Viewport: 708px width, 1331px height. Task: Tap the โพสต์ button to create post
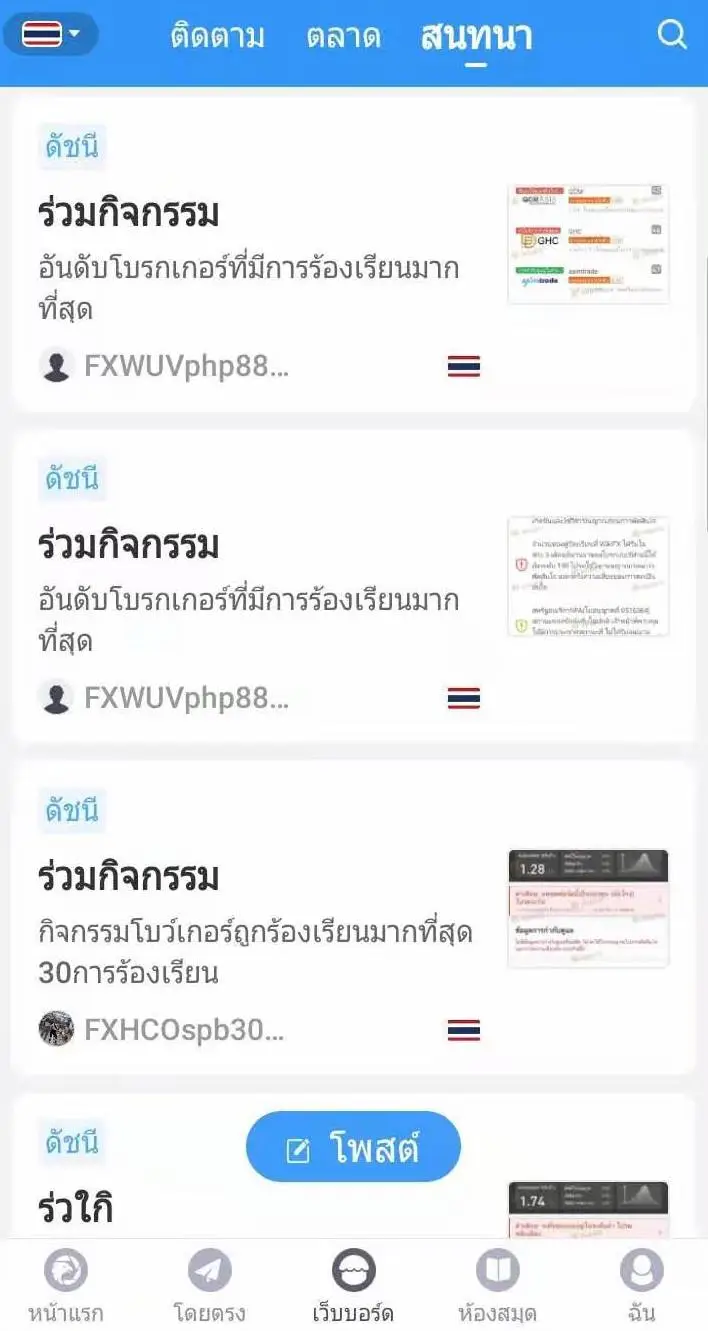click(353, 1146)
